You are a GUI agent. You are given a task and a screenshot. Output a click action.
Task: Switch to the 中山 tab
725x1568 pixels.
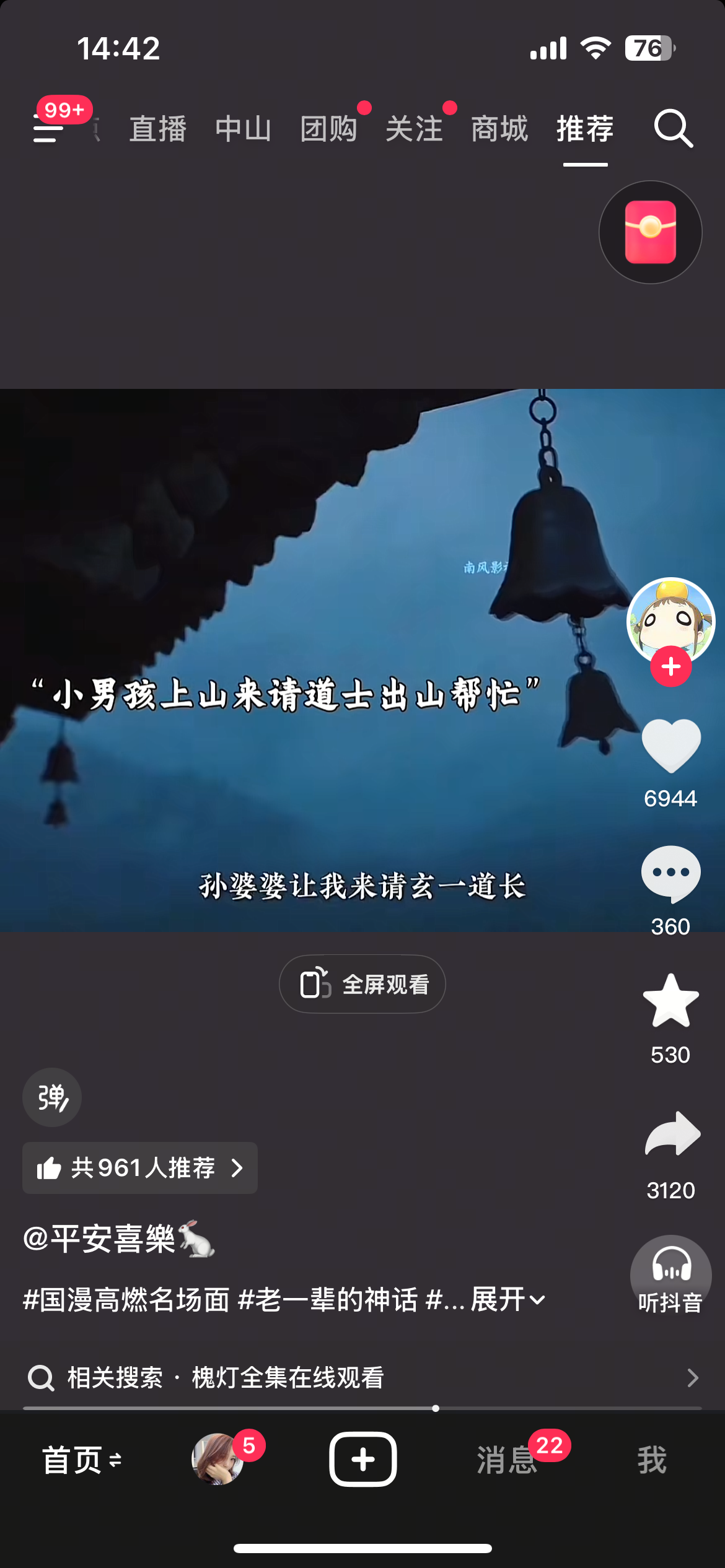point(244,129)
